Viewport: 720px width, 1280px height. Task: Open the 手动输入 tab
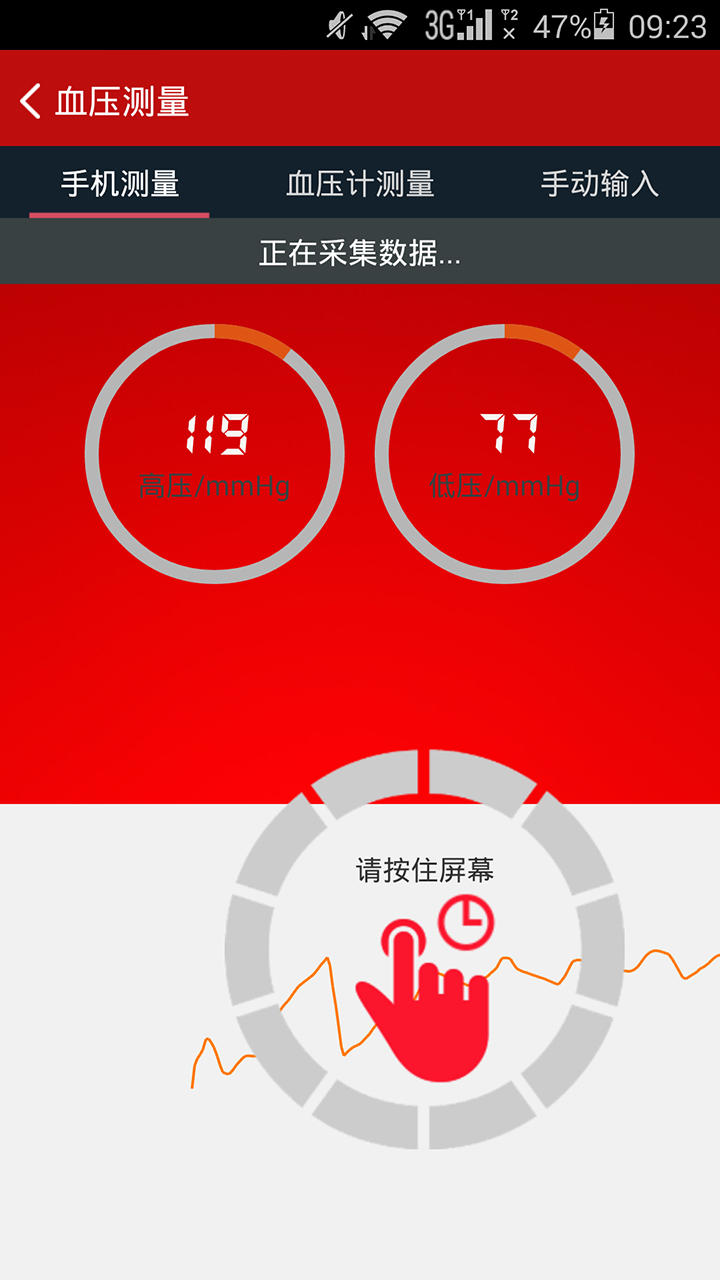click(x=600, y=183)
